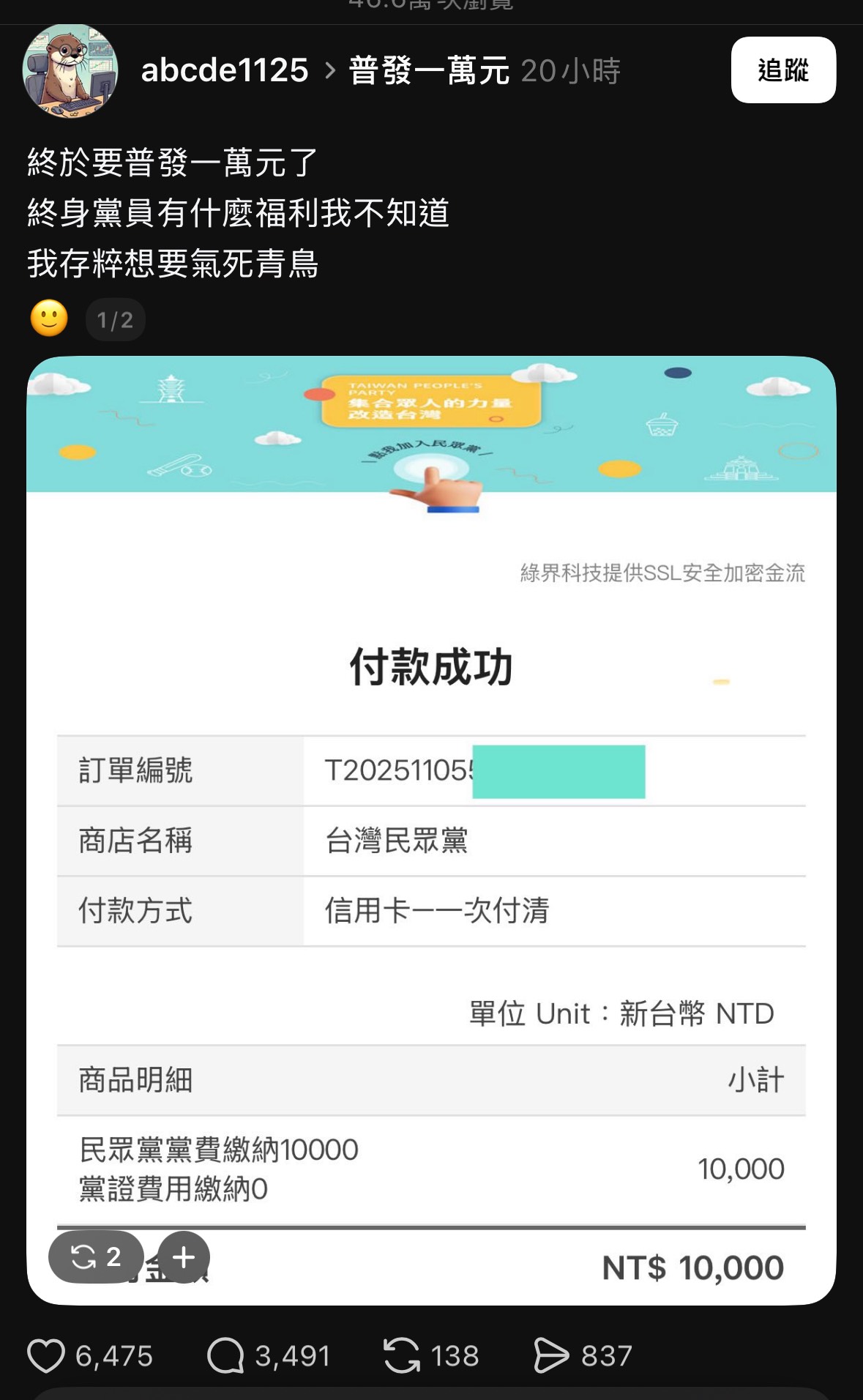Share this post via the send icon
Viewport: 863px width, 1400px height.
(551, 1355)
